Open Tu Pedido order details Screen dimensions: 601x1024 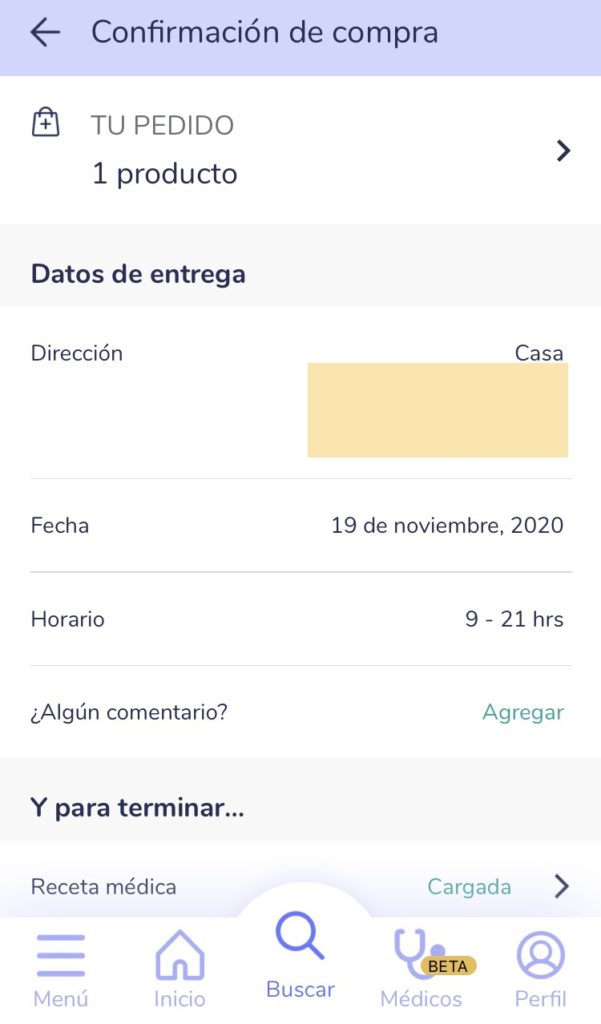point(300,150)
